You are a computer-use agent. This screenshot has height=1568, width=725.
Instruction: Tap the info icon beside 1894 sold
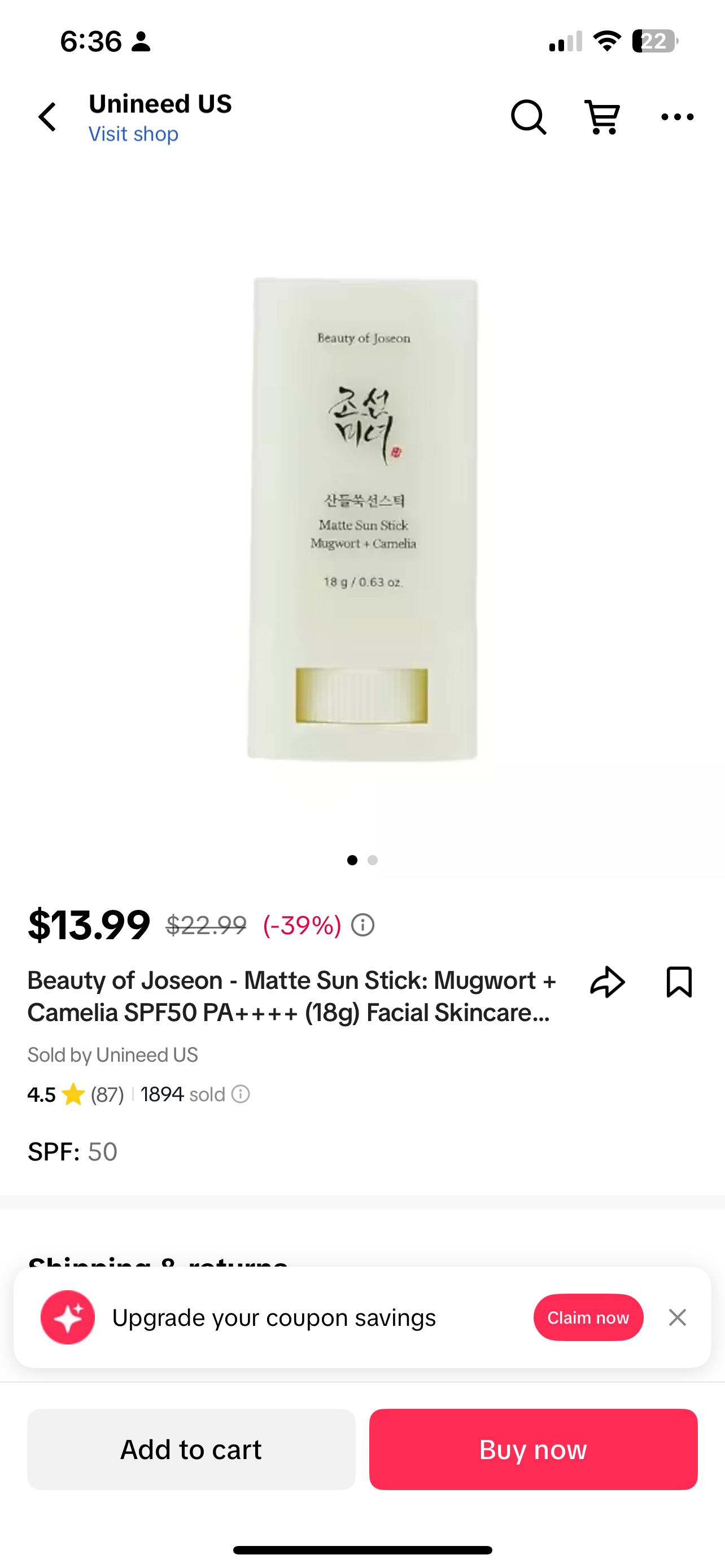tap(241, 1094)
